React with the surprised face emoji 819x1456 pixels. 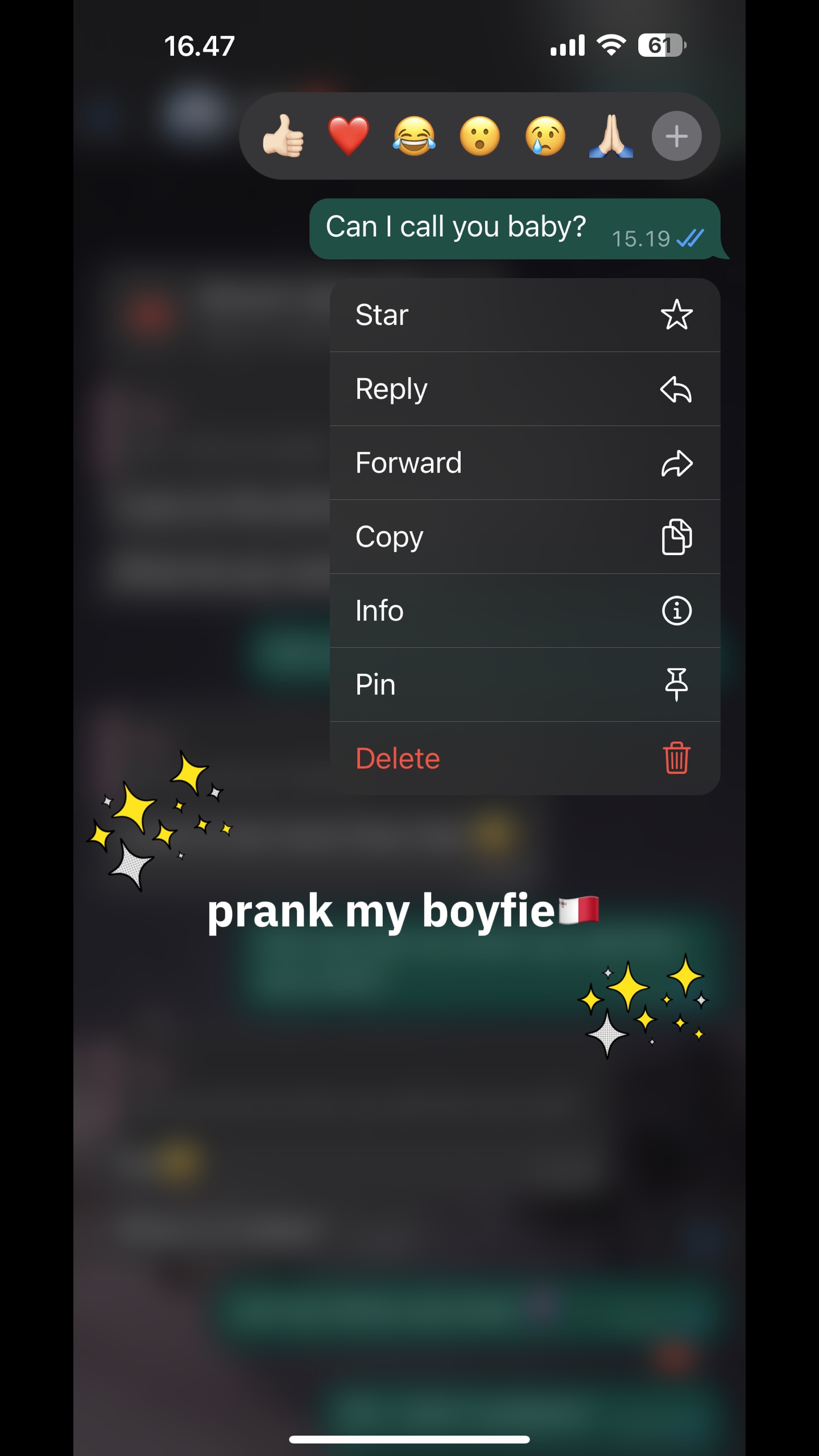(x=479, y=136)
